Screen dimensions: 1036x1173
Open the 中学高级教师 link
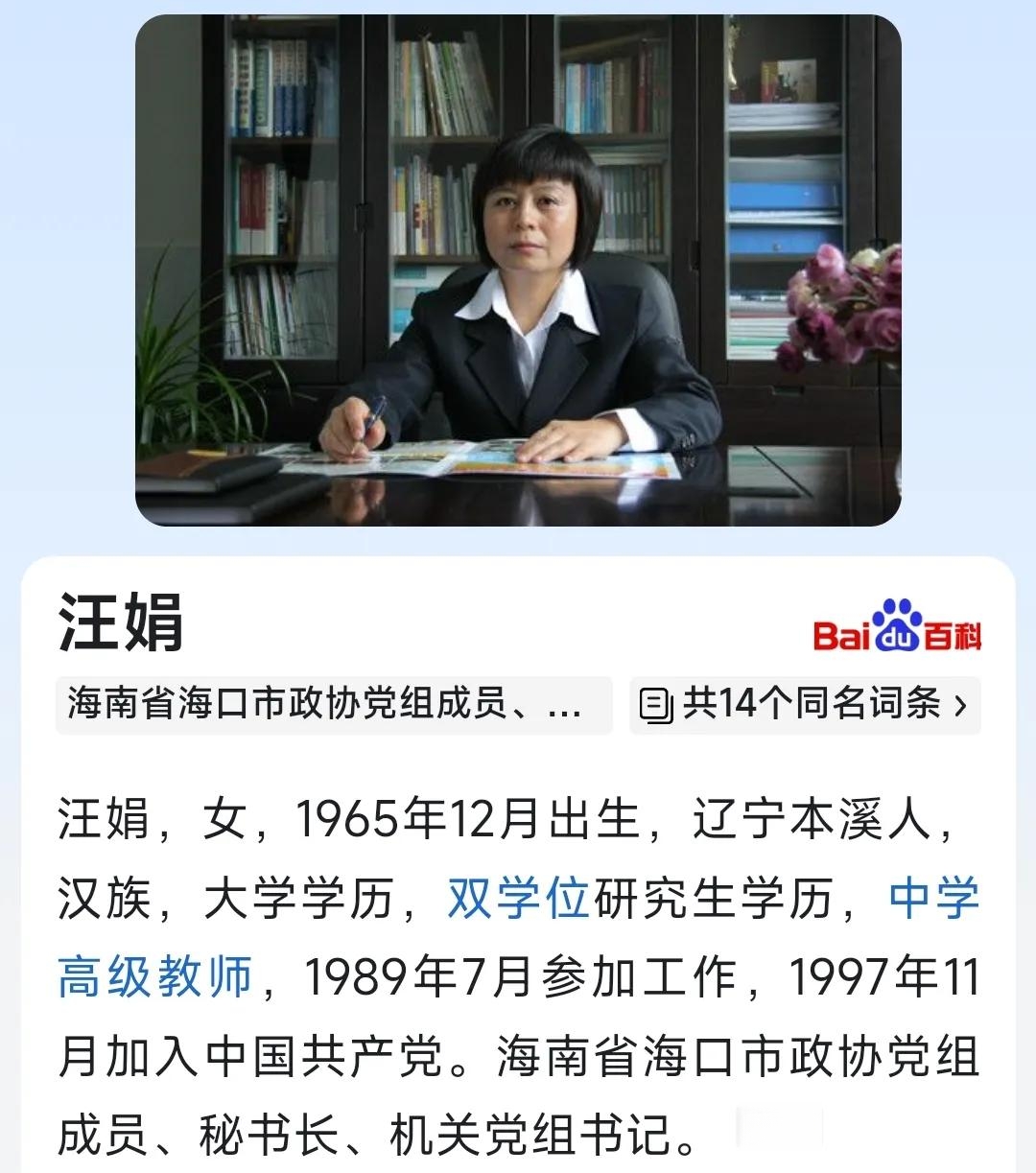click(x=155, y=977)
